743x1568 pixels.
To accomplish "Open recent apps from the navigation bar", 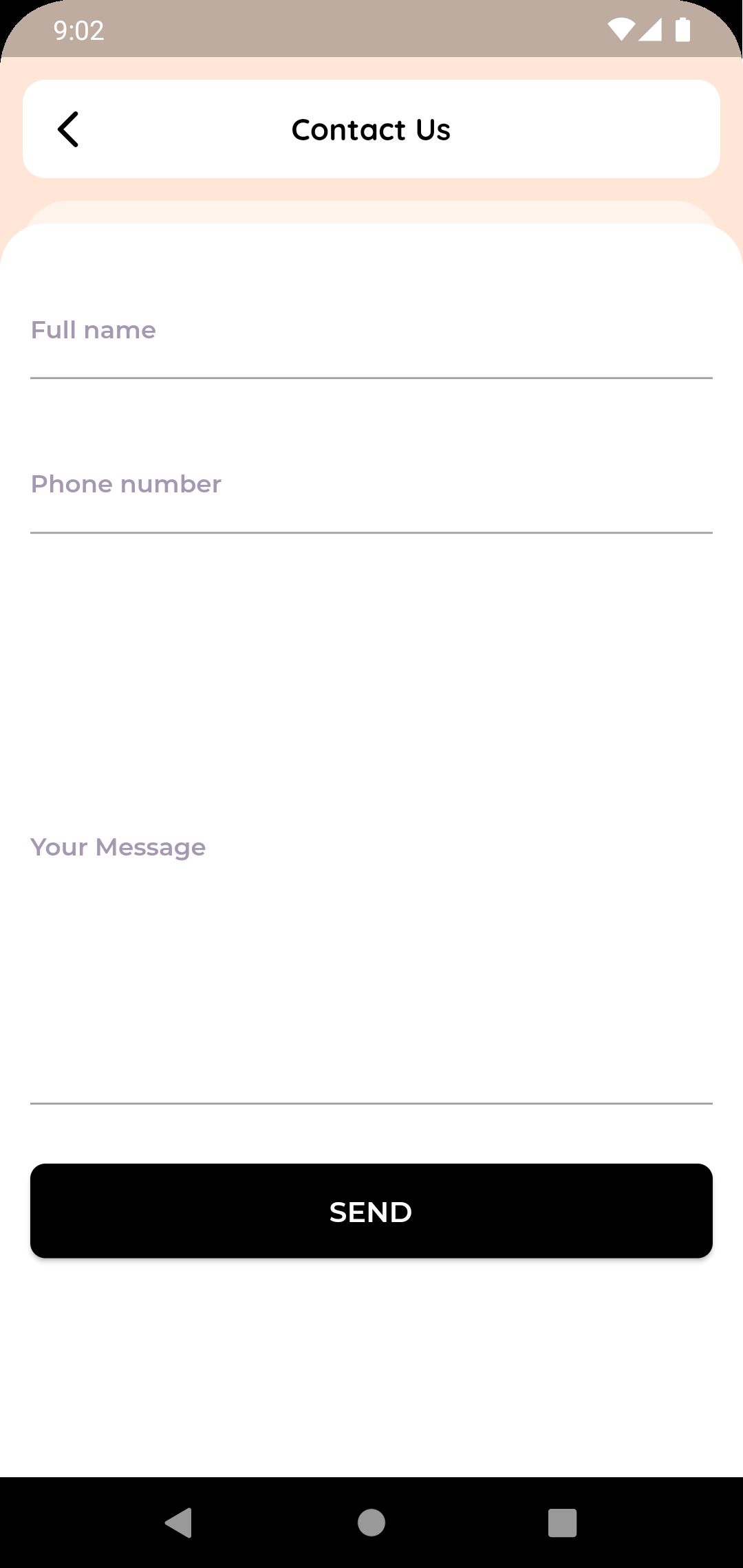I will (561, 1522).
